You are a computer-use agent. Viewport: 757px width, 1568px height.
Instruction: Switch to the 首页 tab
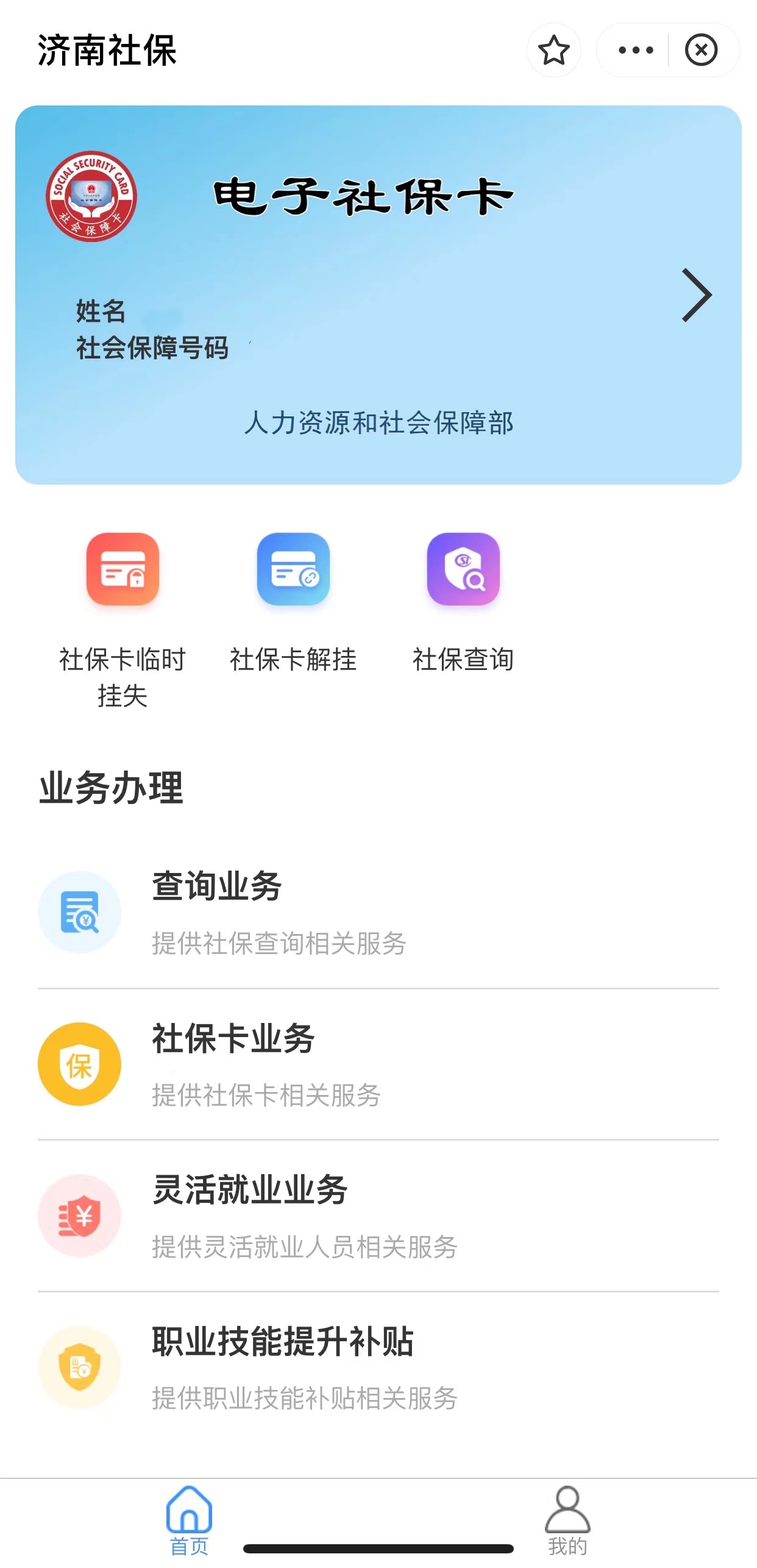pyautogui.click(x=189, y=1521)
